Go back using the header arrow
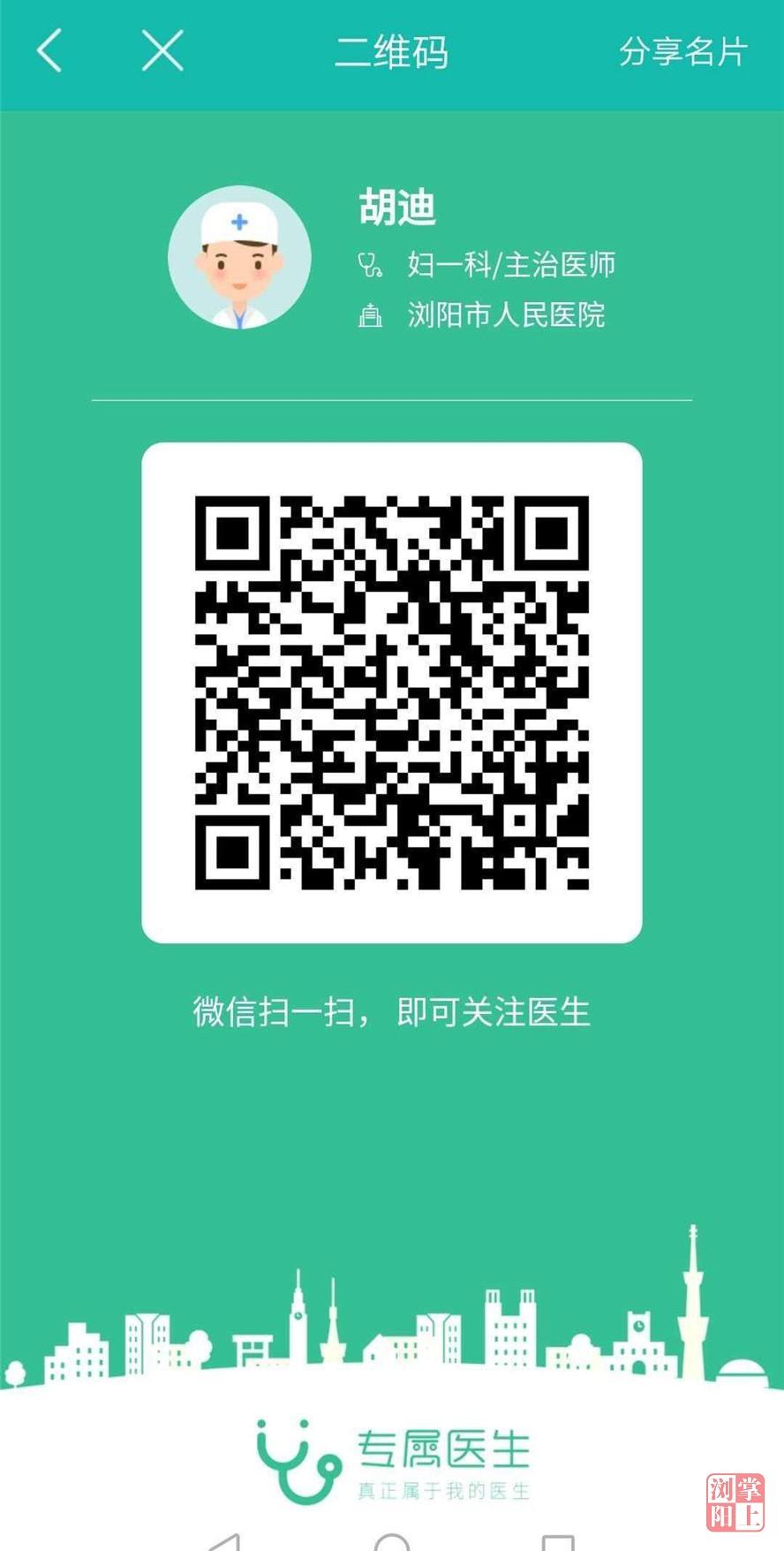The image size is (784, 1551). coord(49,50)
